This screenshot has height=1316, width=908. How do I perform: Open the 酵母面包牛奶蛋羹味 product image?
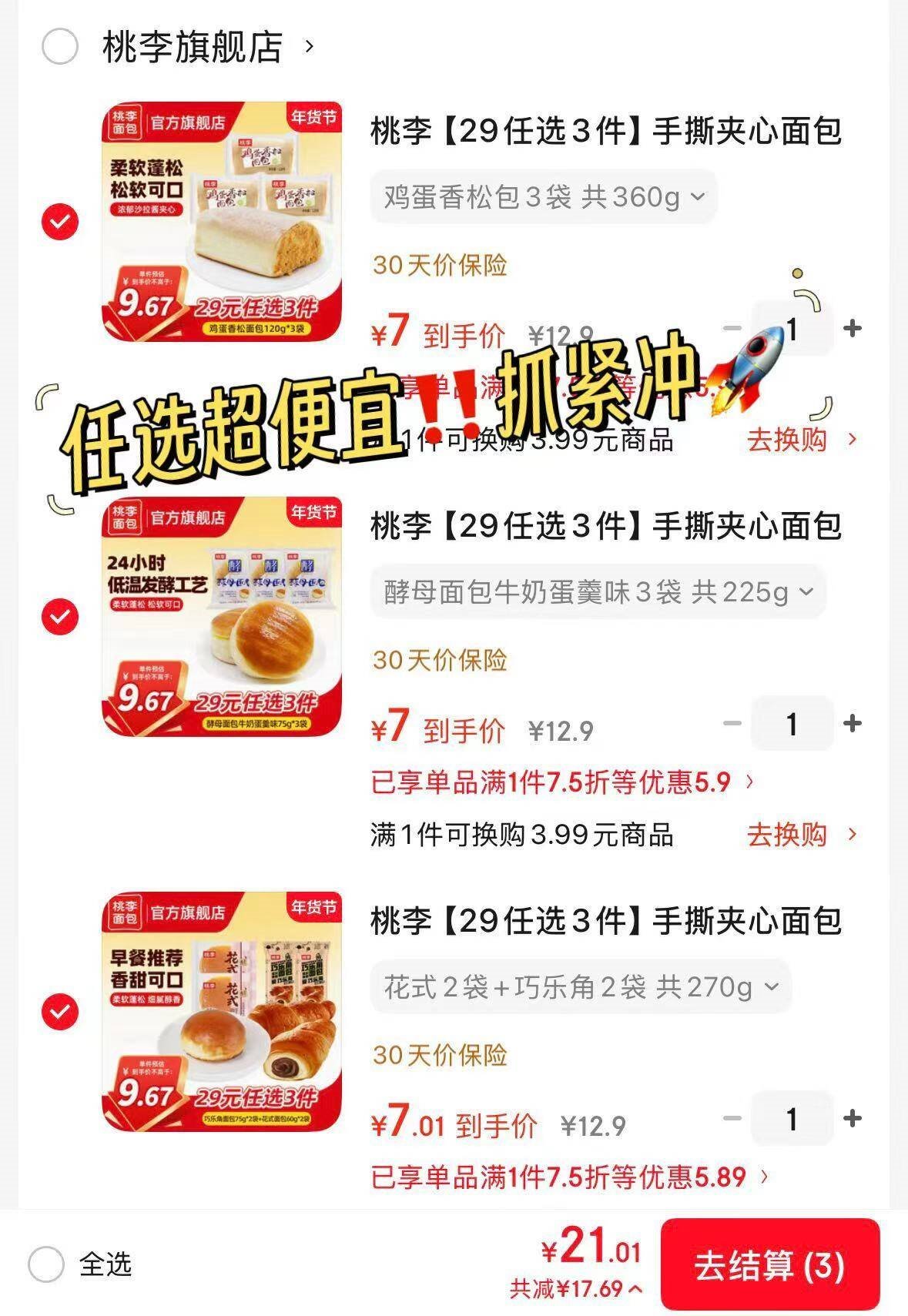pyautogui.click(x=222, y=617)
